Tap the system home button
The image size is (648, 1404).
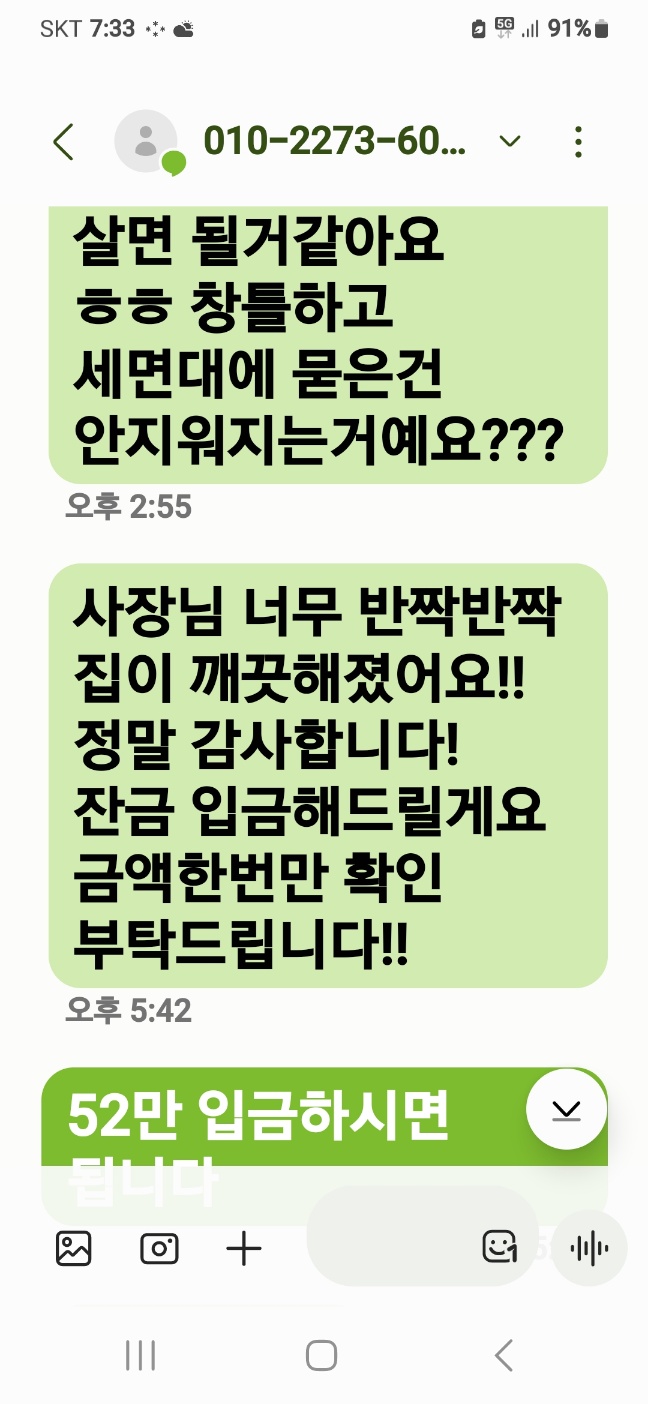point(321,1356)
